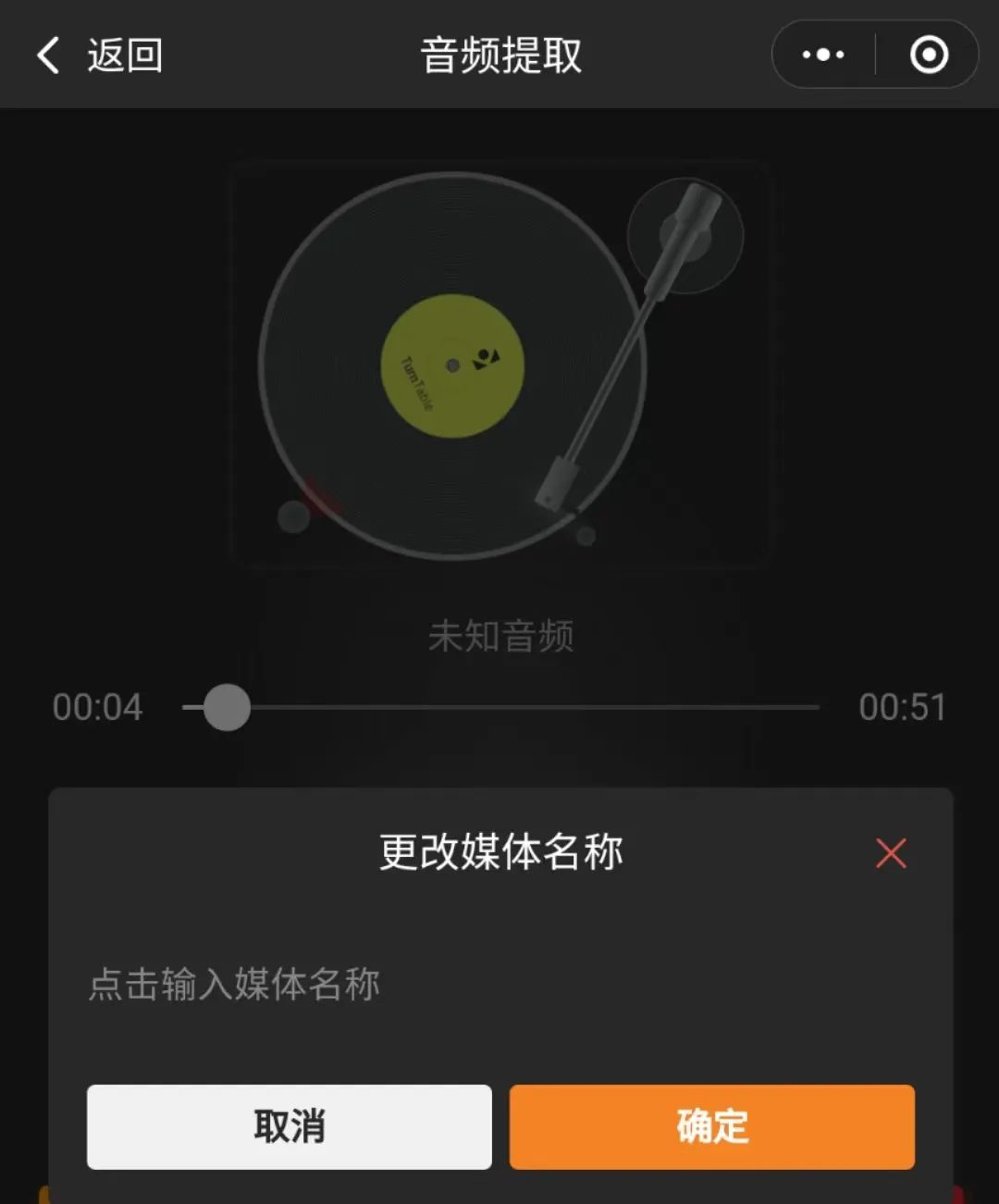Screen dimensions: 999x1204
Task: Confirm with the 确定 button
Action: 710,1126
